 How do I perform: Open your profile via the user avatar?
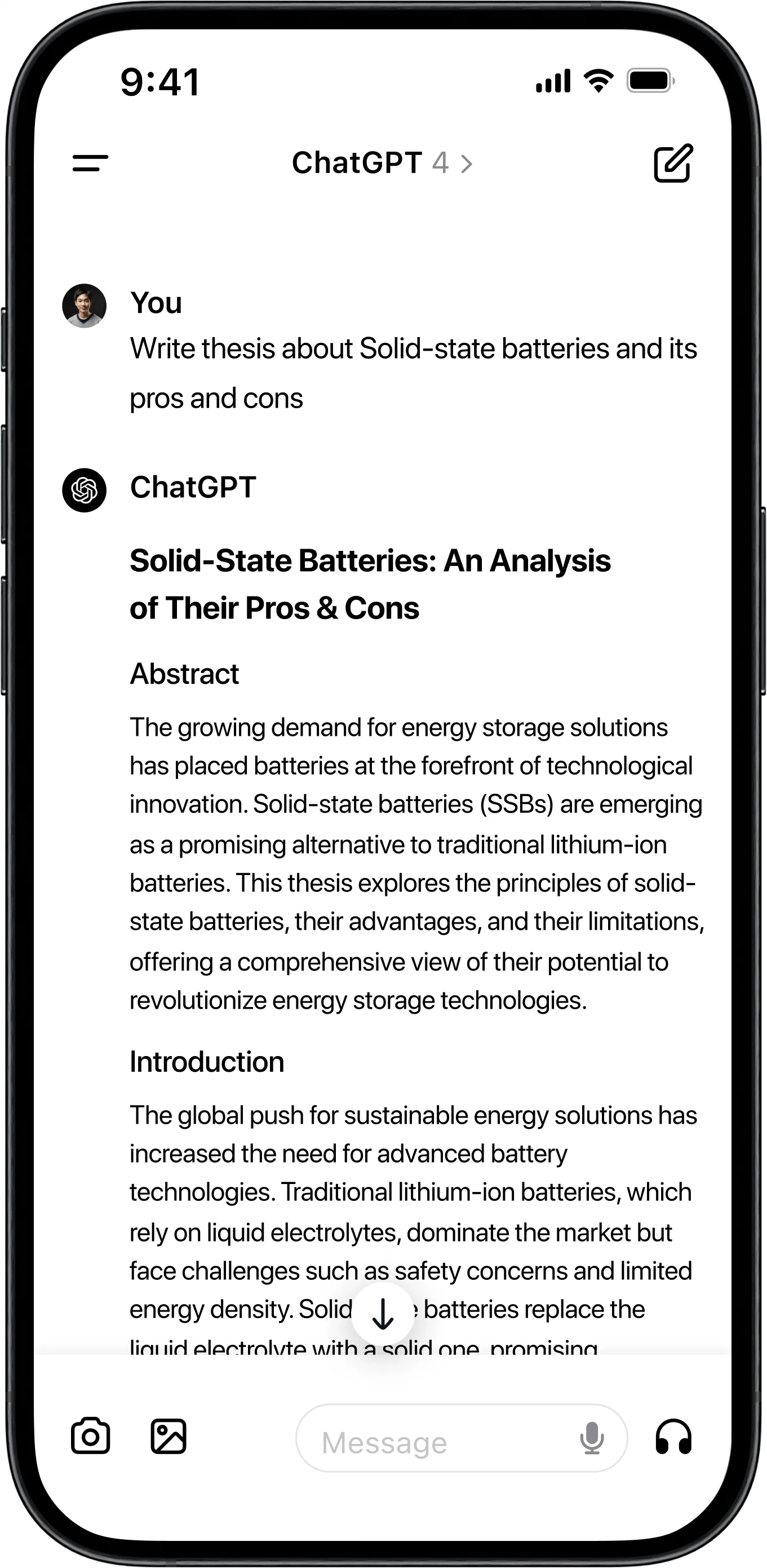point(85,306)
